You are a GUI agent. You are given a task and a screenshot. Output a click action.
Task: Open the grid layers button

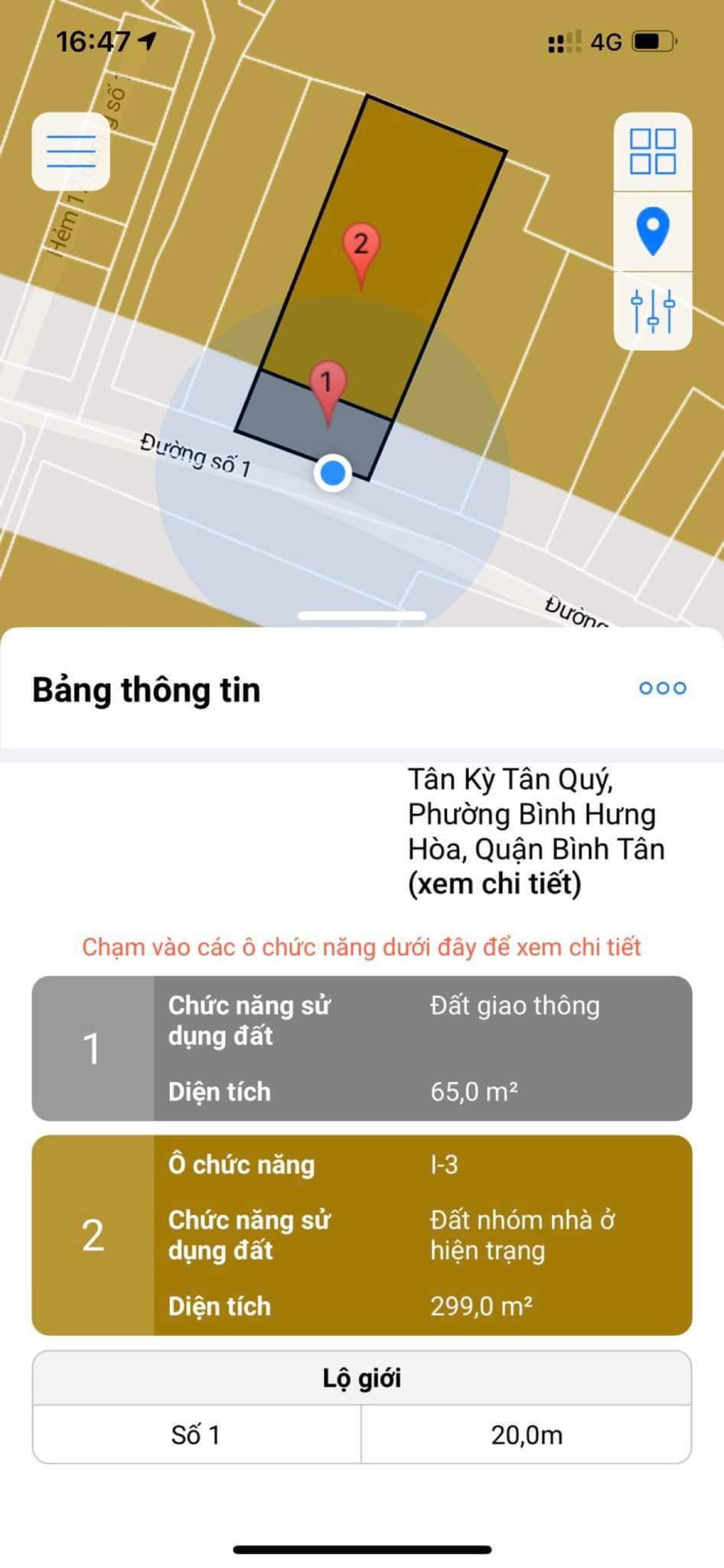click(653, 152)
